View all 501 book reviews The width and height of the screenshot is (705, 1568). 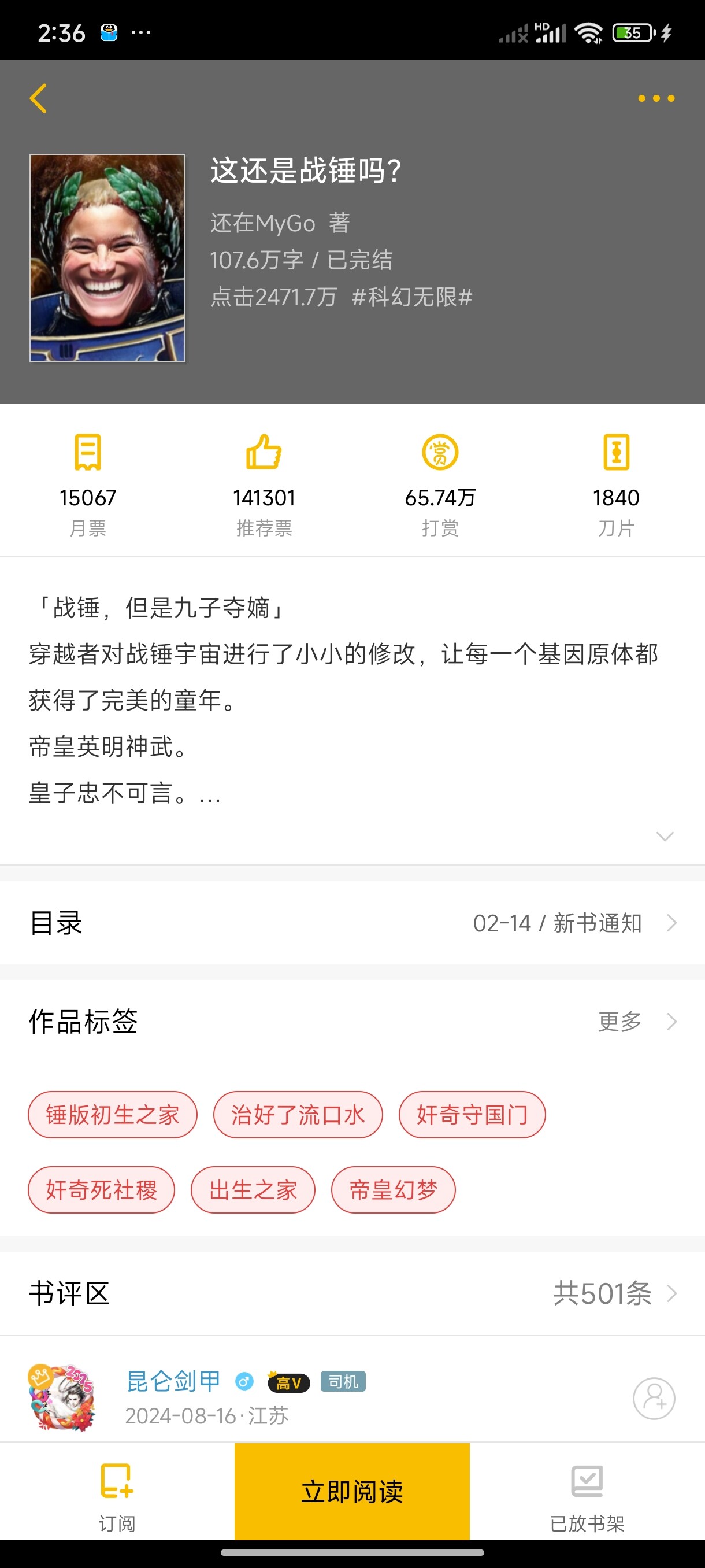click(614, 1293)
